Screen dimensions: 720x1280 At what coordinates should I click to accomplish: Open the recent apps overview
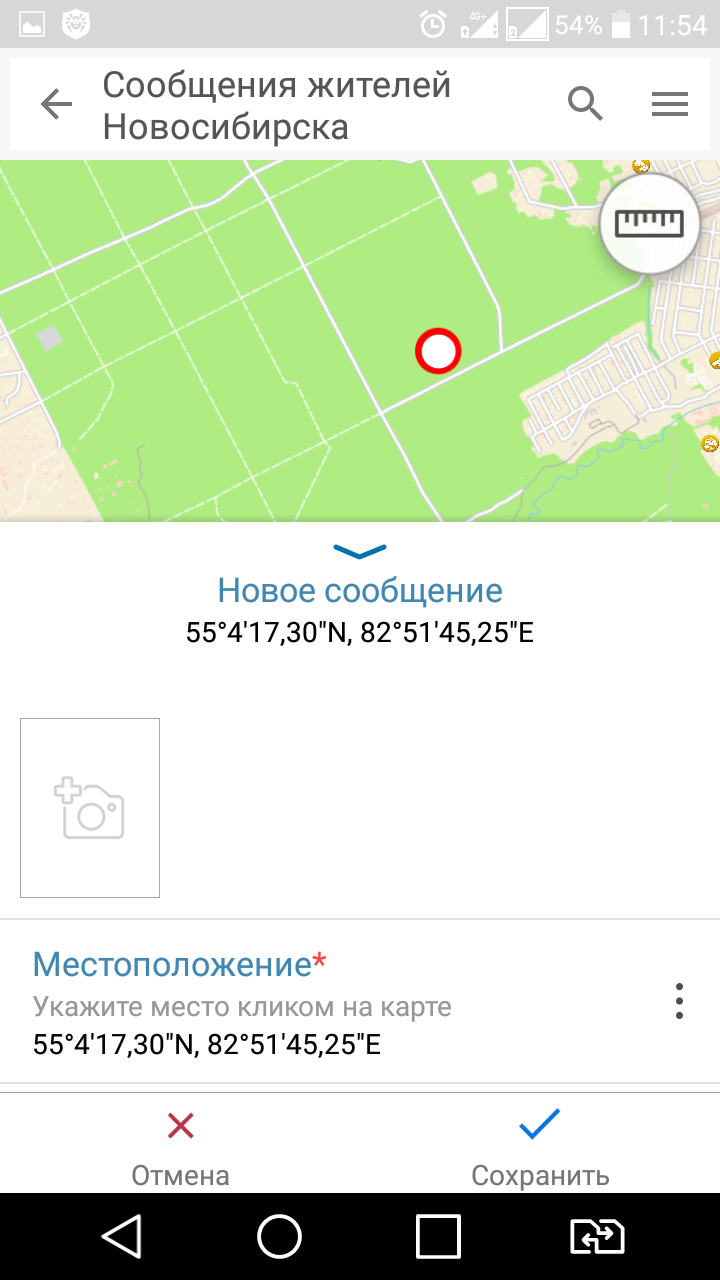click(x=438, y=1237)
